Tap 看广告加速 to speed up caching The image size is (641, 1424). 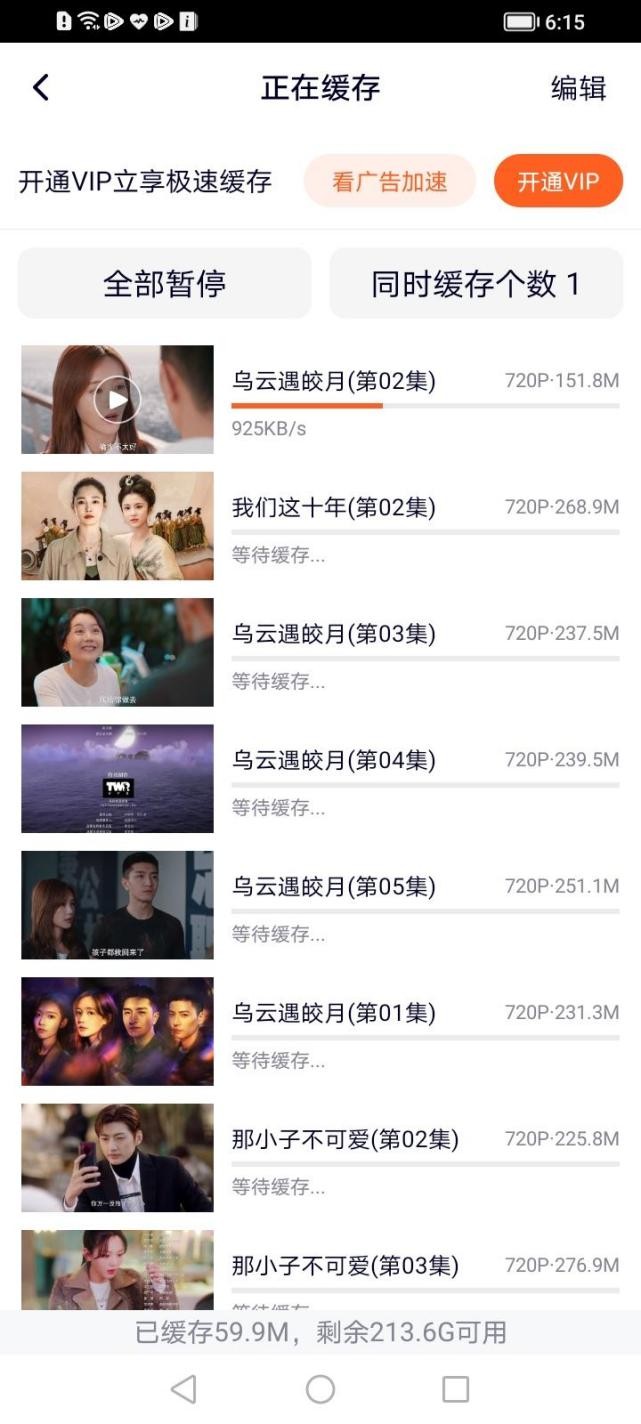(389, 181)
